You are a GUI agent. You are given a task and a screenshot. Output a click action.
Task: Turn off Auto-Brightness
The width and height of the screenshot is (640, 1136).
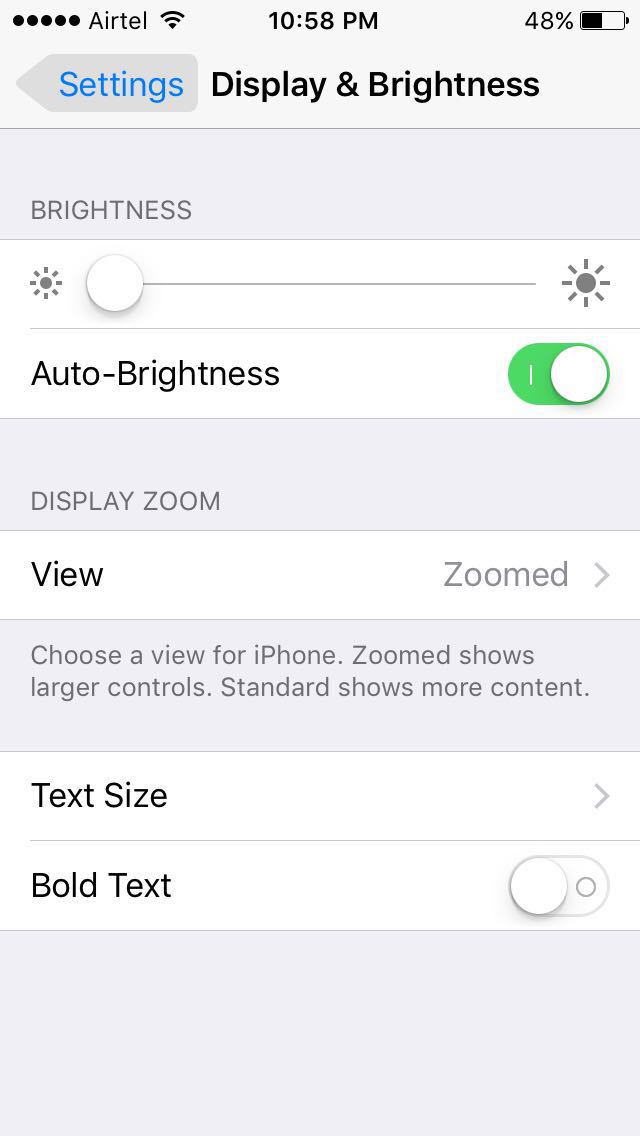558,374
